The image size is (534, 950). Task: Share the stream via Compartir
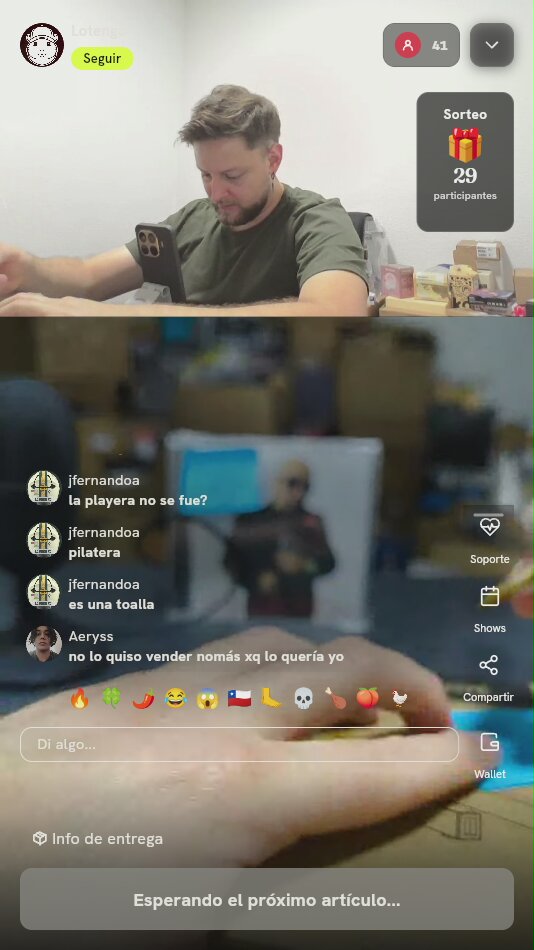(x=489, y=678)
